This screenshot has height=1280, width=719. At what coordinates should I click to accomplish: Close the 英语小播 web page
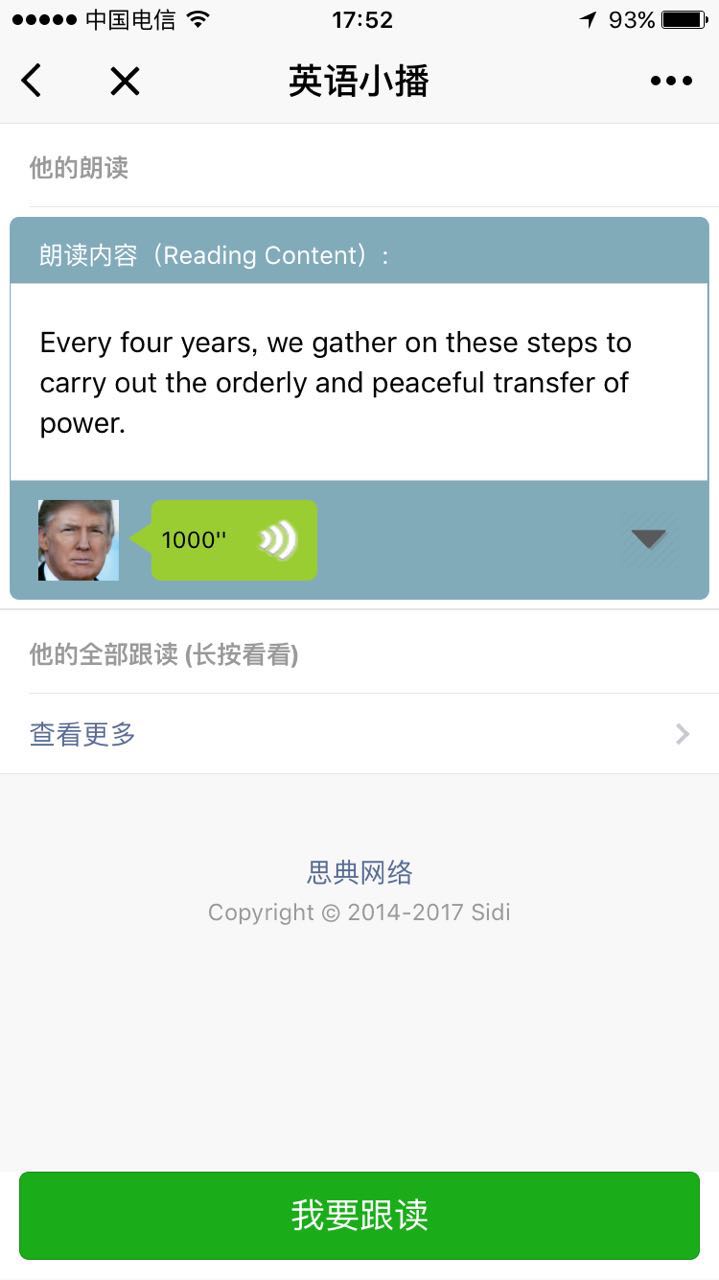click(125, 81)
